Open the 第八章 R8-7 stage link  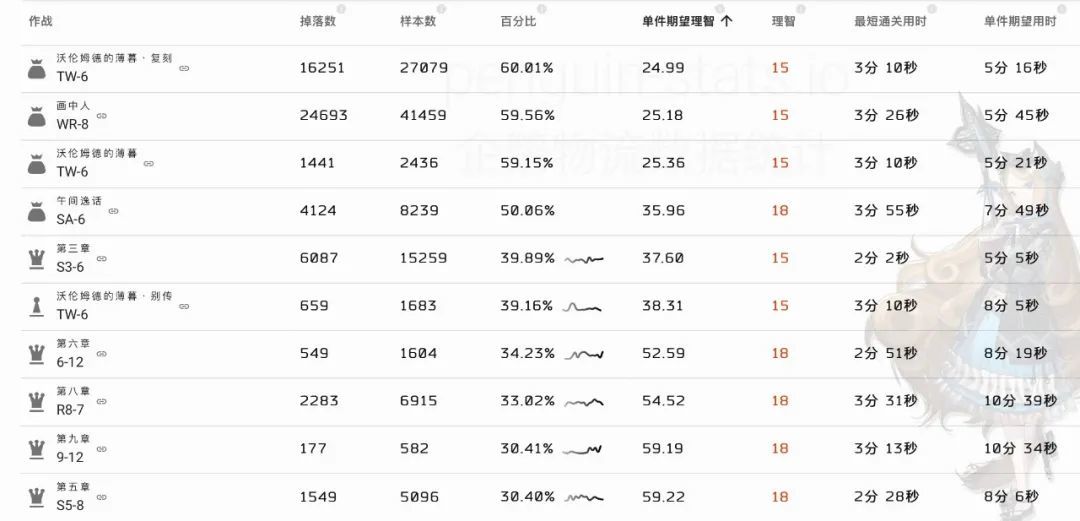(x=102, y=401)
